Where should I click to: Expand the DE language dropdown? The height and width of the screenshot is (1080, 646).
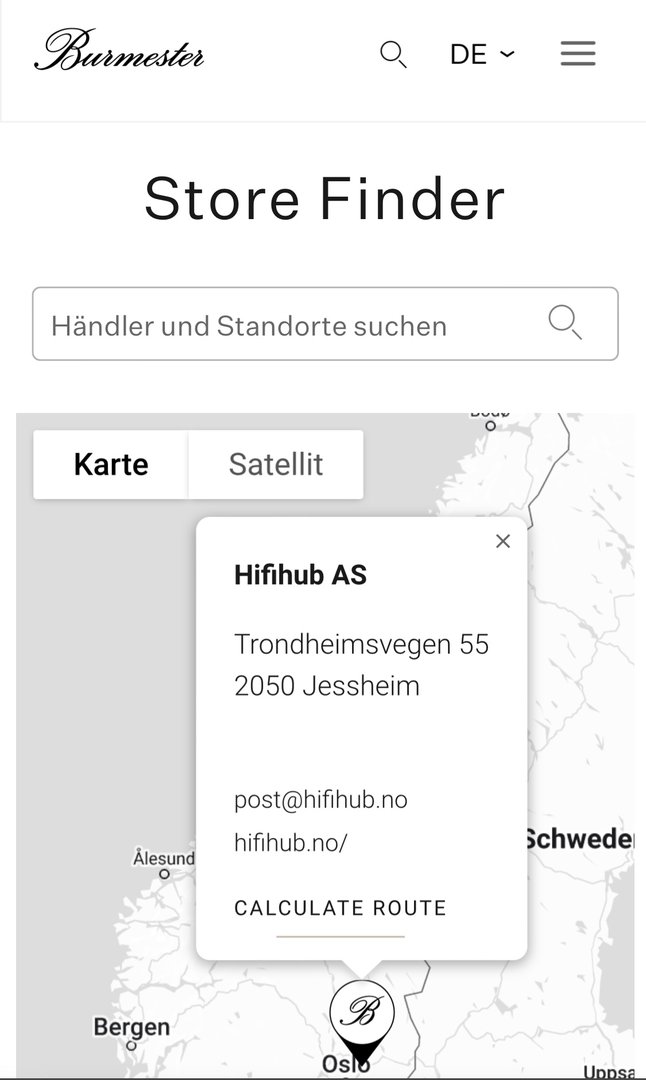482,54
